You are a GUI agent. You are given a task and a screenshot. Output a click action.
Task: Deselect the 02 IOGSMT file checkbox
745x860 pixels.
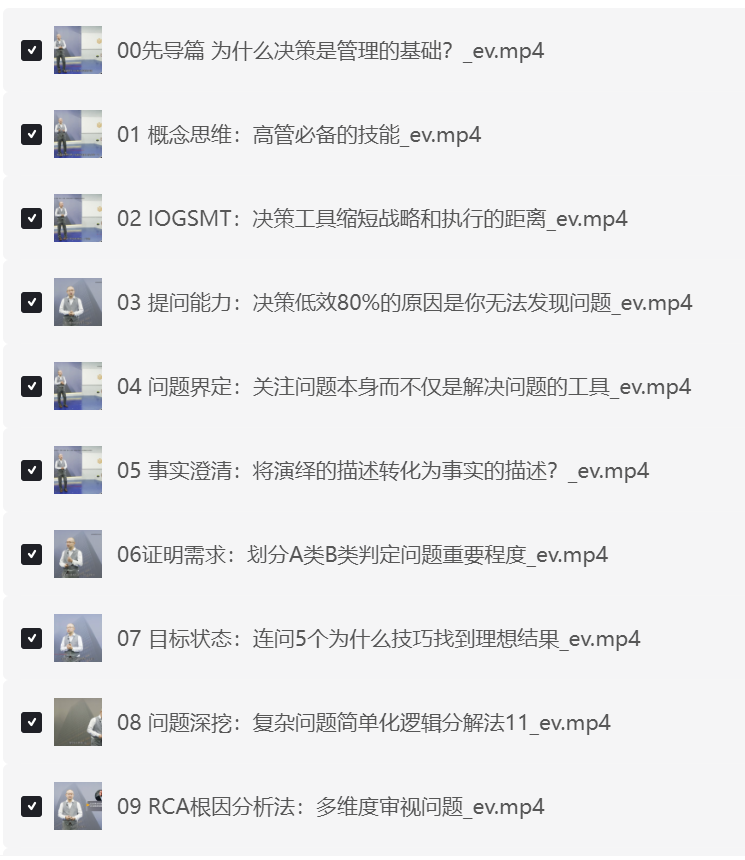click(x=32, y=218)
